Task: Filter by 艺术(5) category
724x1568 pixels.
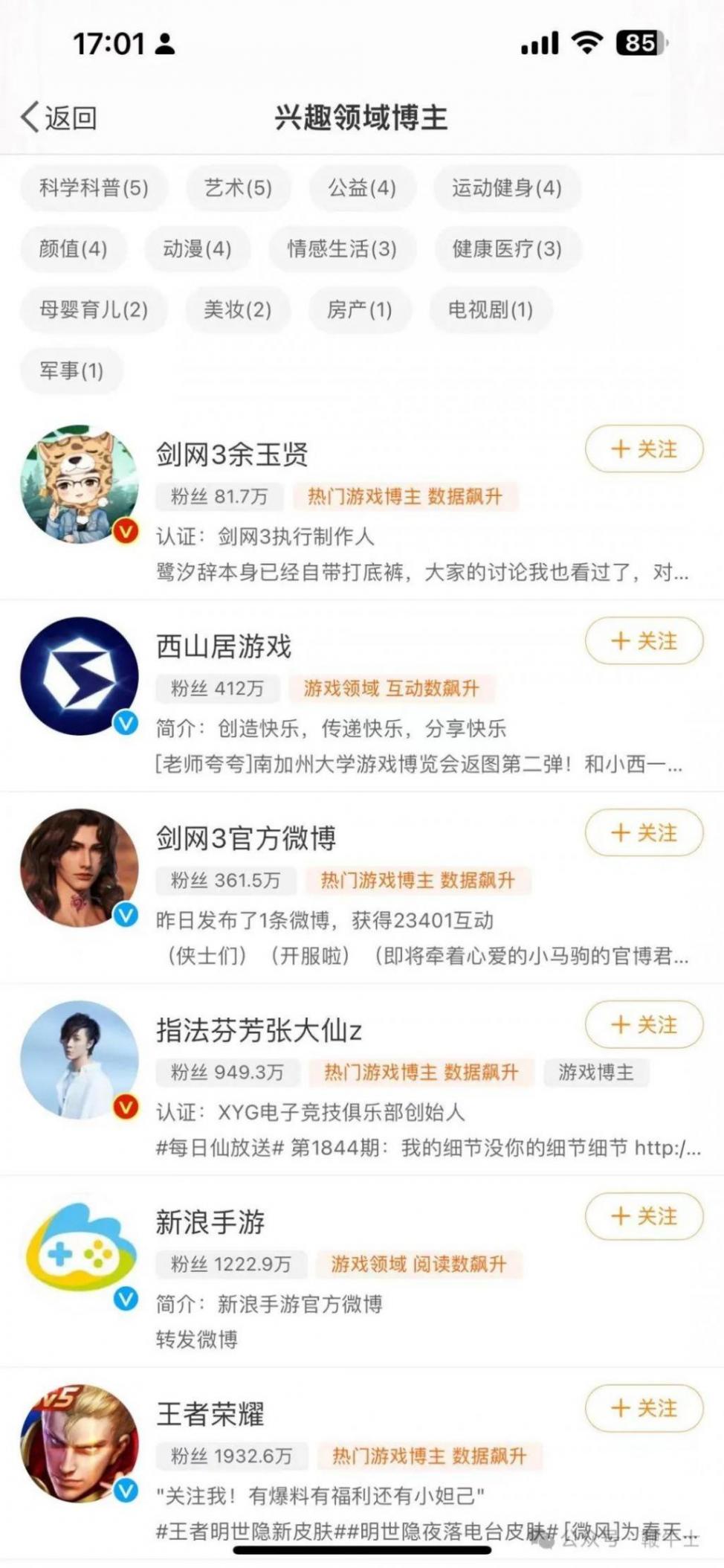Action: click(238, 187)
